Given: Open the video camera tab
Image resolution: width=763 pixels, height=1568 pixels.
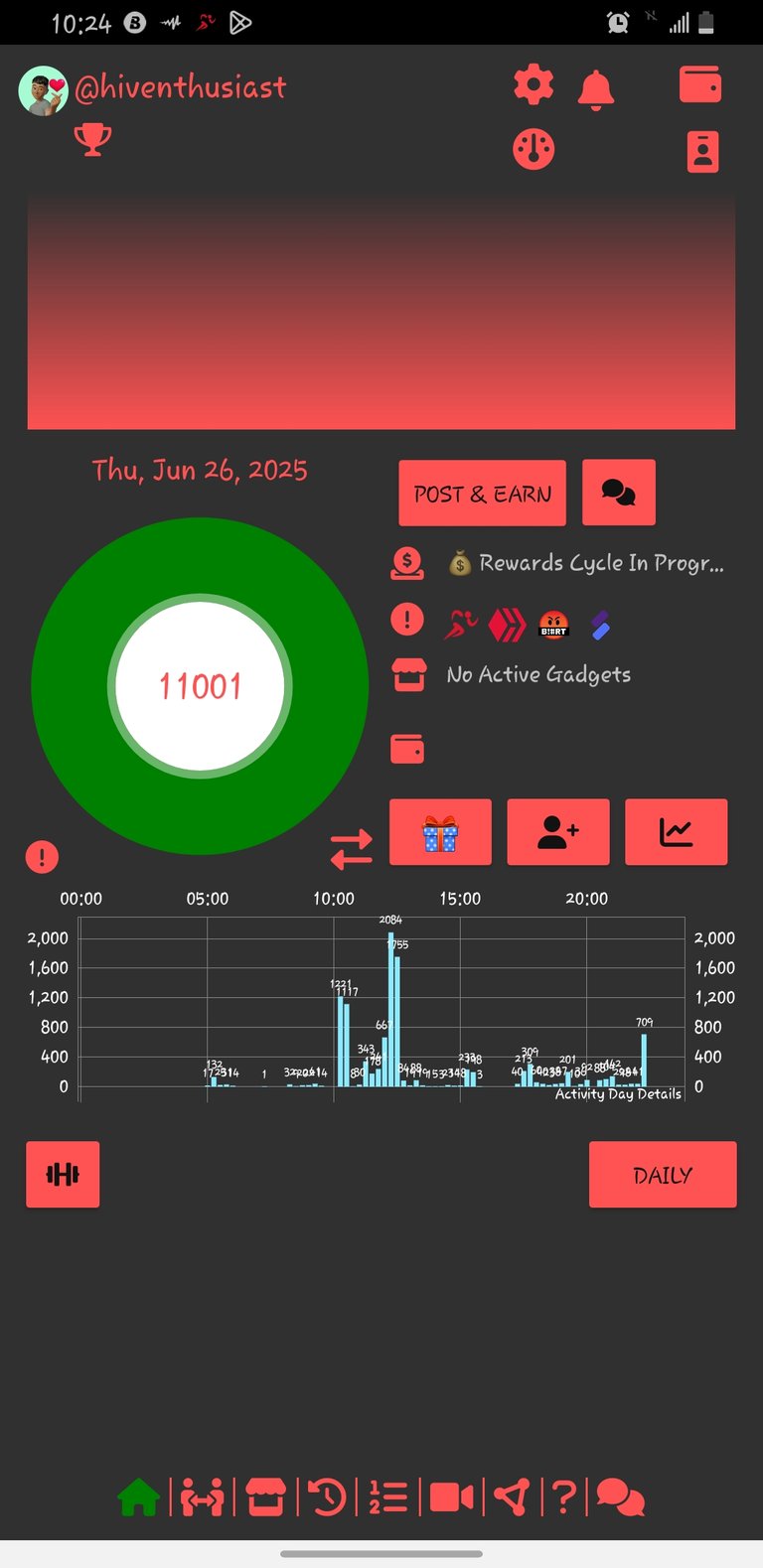Looking at the screenshot, I should pos(452,1497).
